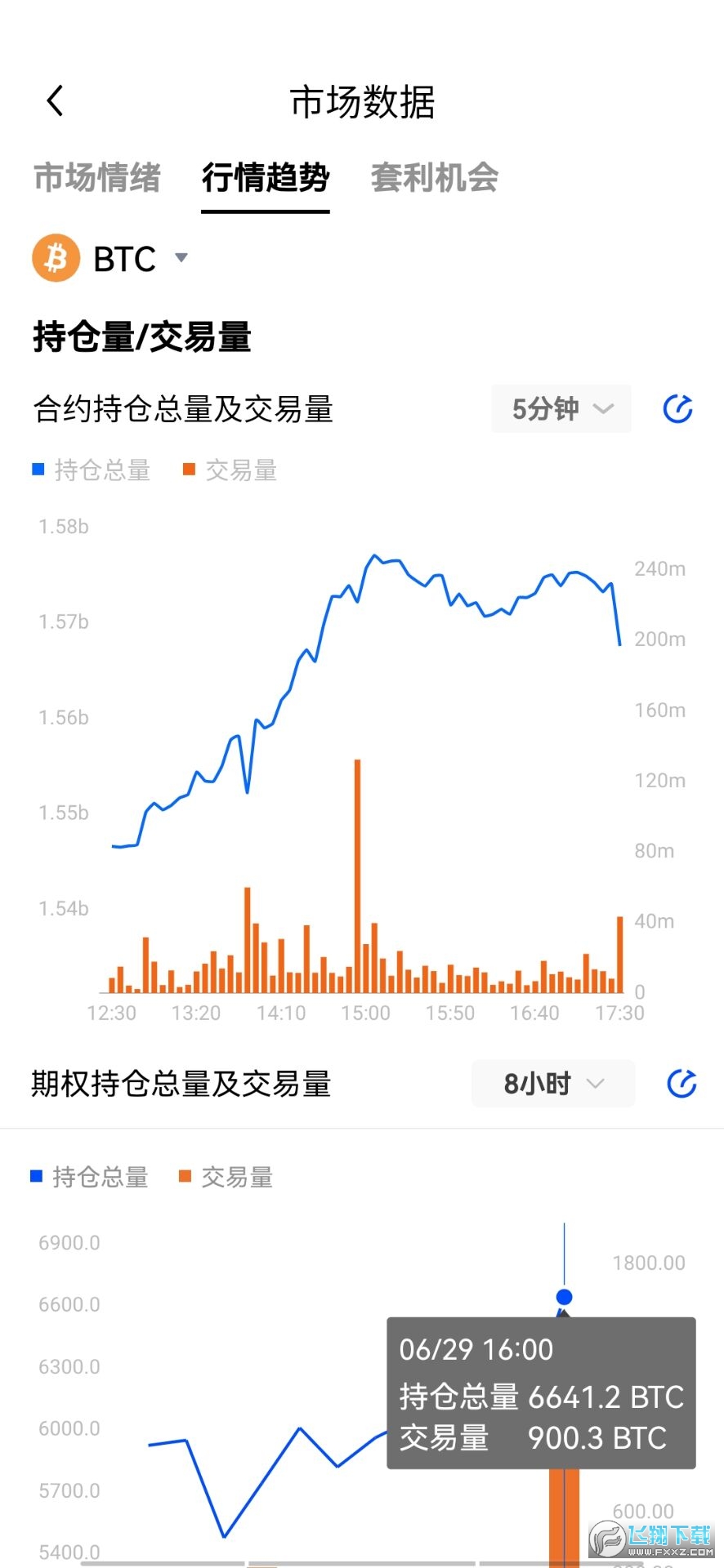The width and height of the screenshot is (724, 1568).
Task: Tap the back arrow icon
Action: (54, 100)
